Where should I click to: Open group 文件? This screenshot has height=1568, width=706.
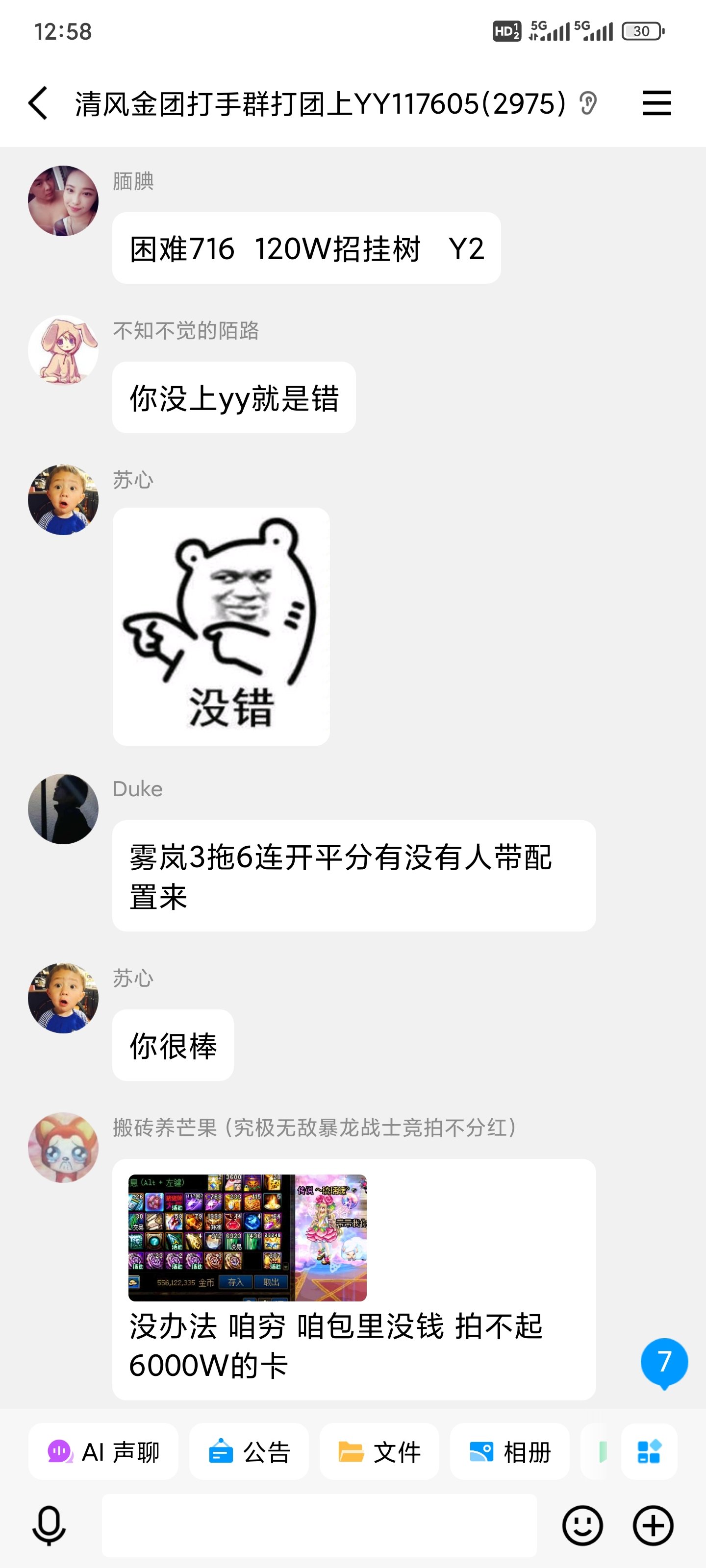[x=379, y=1452]
